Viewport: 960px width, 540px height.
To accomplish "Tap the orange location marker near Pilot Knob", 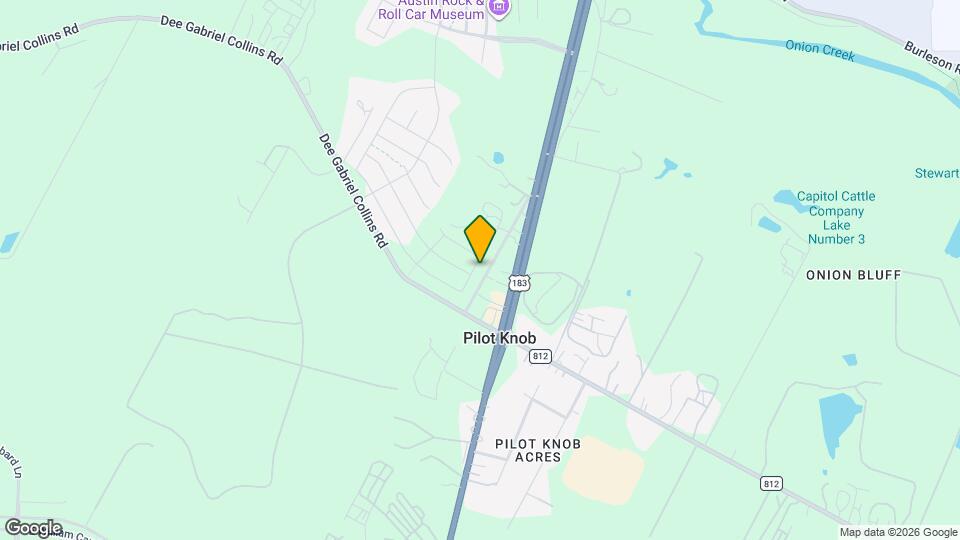I will coord(480,238).
